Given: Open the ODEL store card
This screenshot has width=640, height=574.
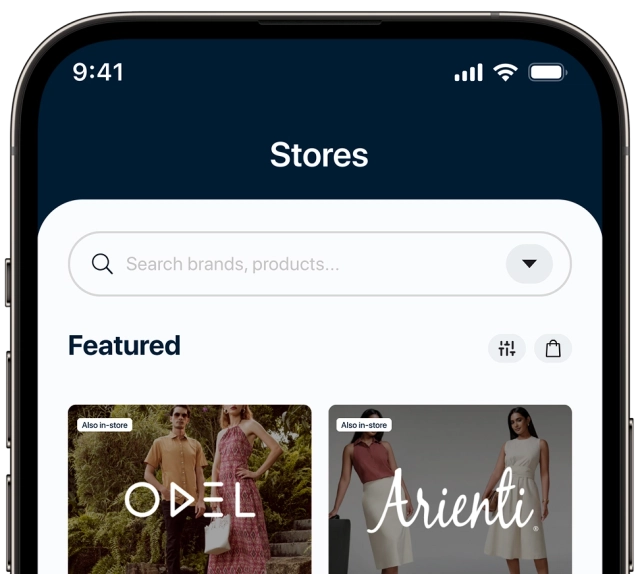Looking at the screenshot, I should point(190,490).
